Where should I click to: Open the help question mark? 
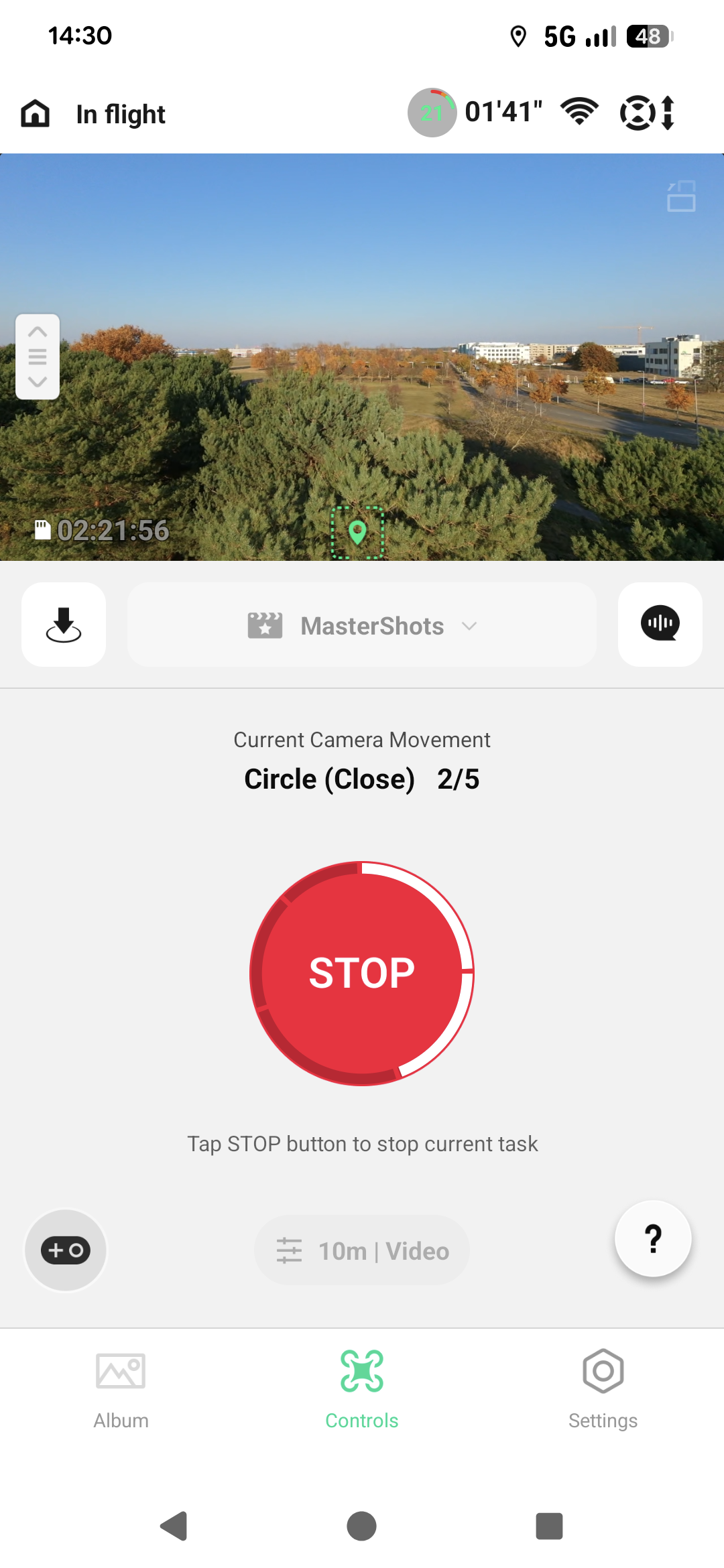pyautogui.click(x=653, y=1239)
